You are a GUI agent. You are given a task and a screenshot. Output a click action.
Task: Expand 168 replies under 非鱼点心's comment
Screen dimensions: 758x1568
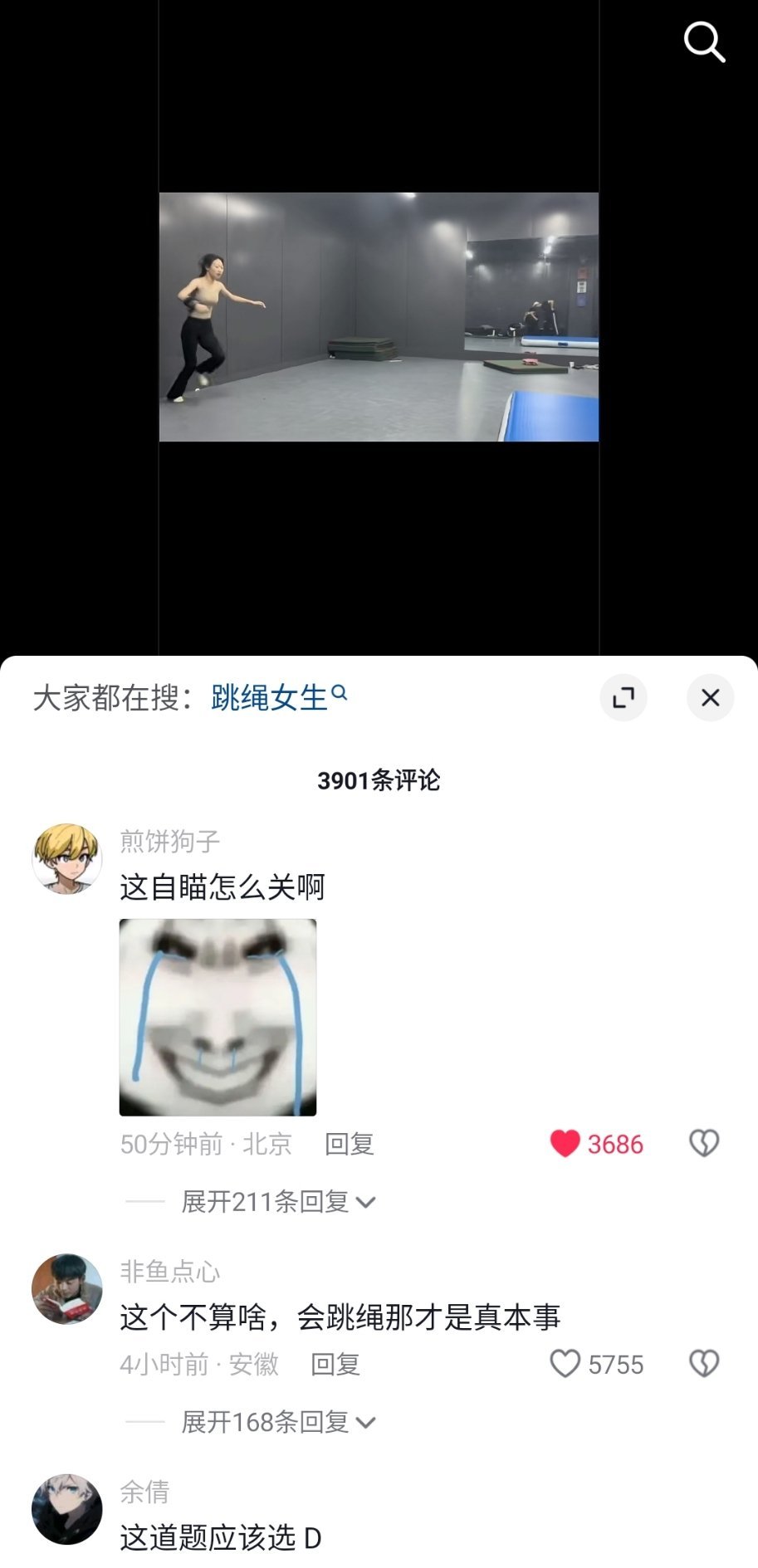(278, 1422)
